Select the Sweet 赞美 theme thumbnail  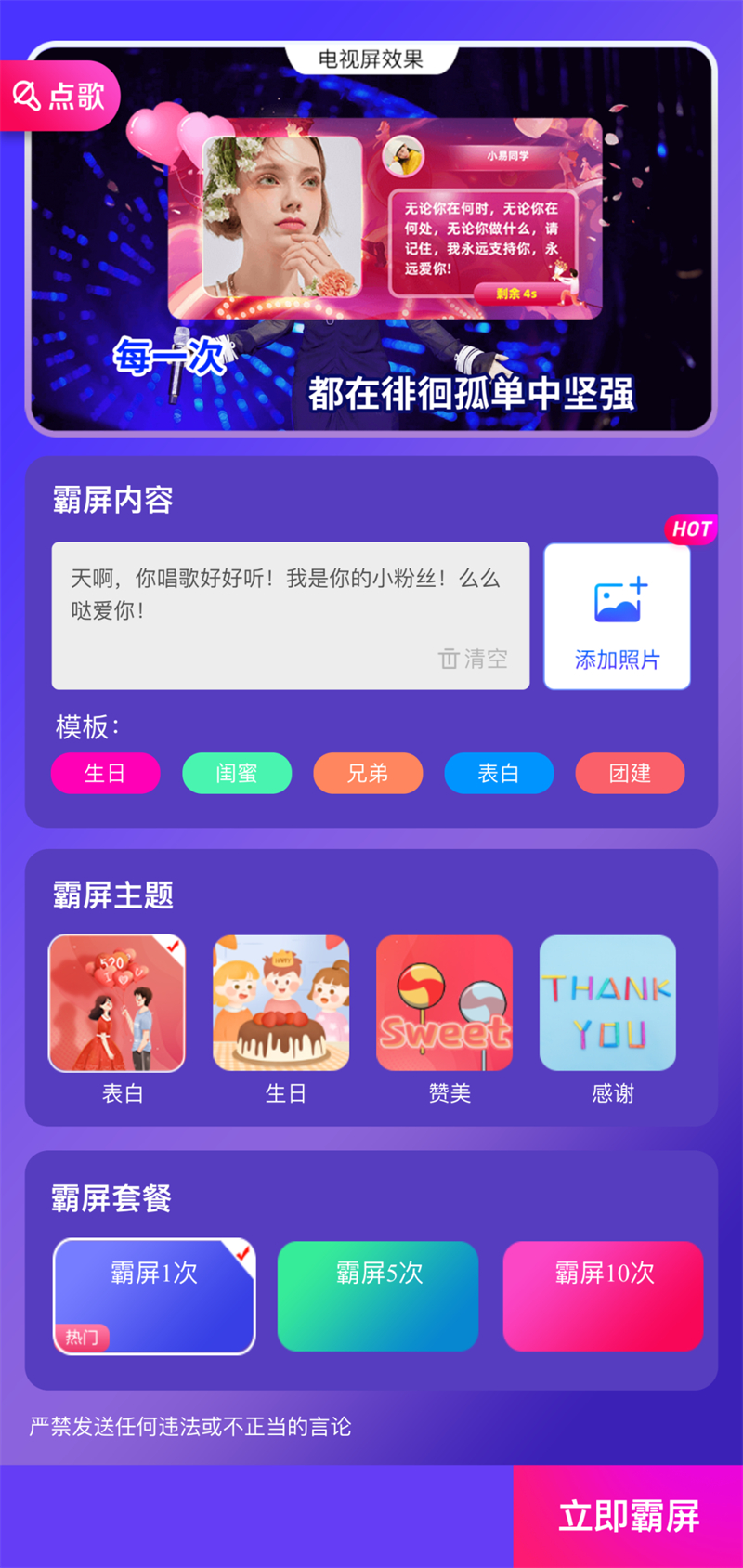[444, 1003]
